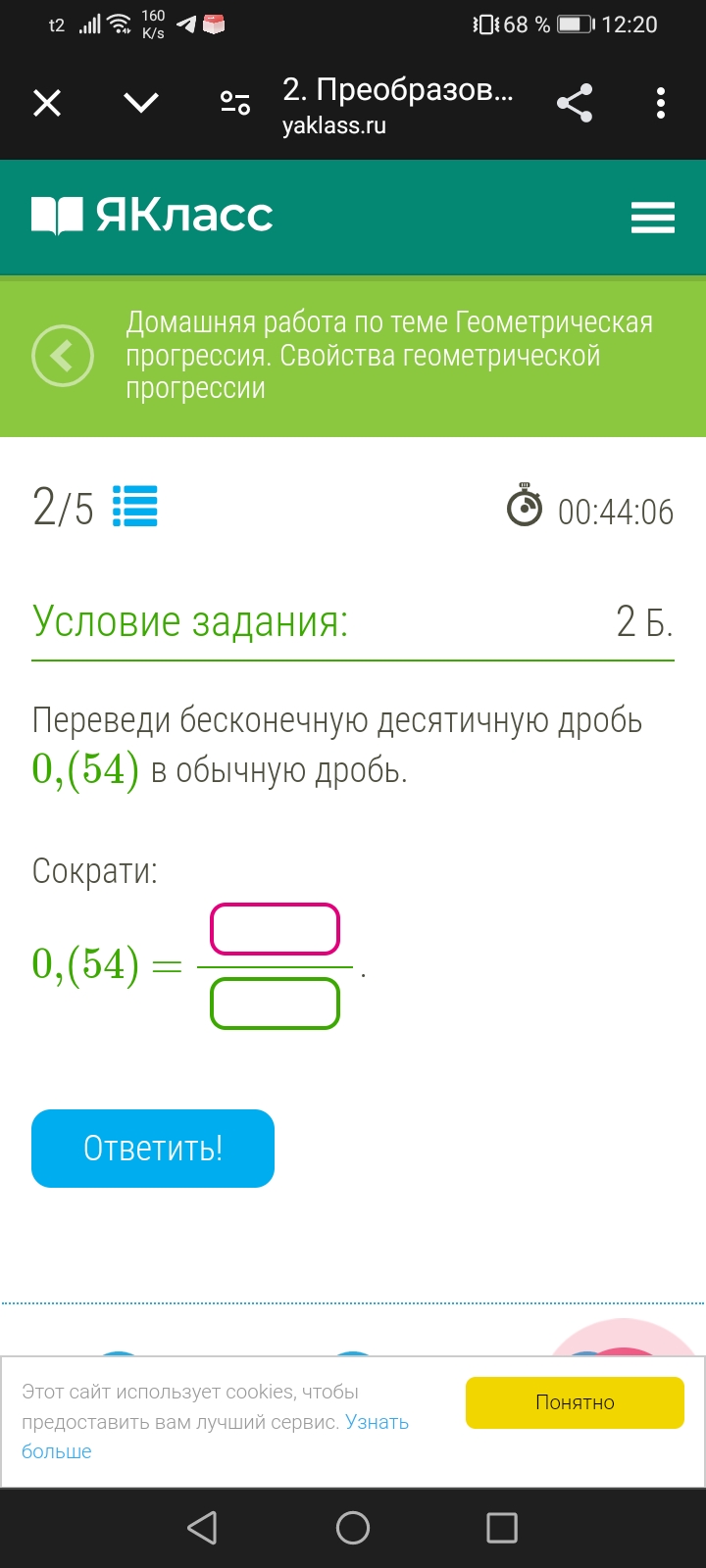The width and height of the screenshot is (706, 1568).
Task: Share this yaklass.ru page
Action: click(x=575, y=103)
